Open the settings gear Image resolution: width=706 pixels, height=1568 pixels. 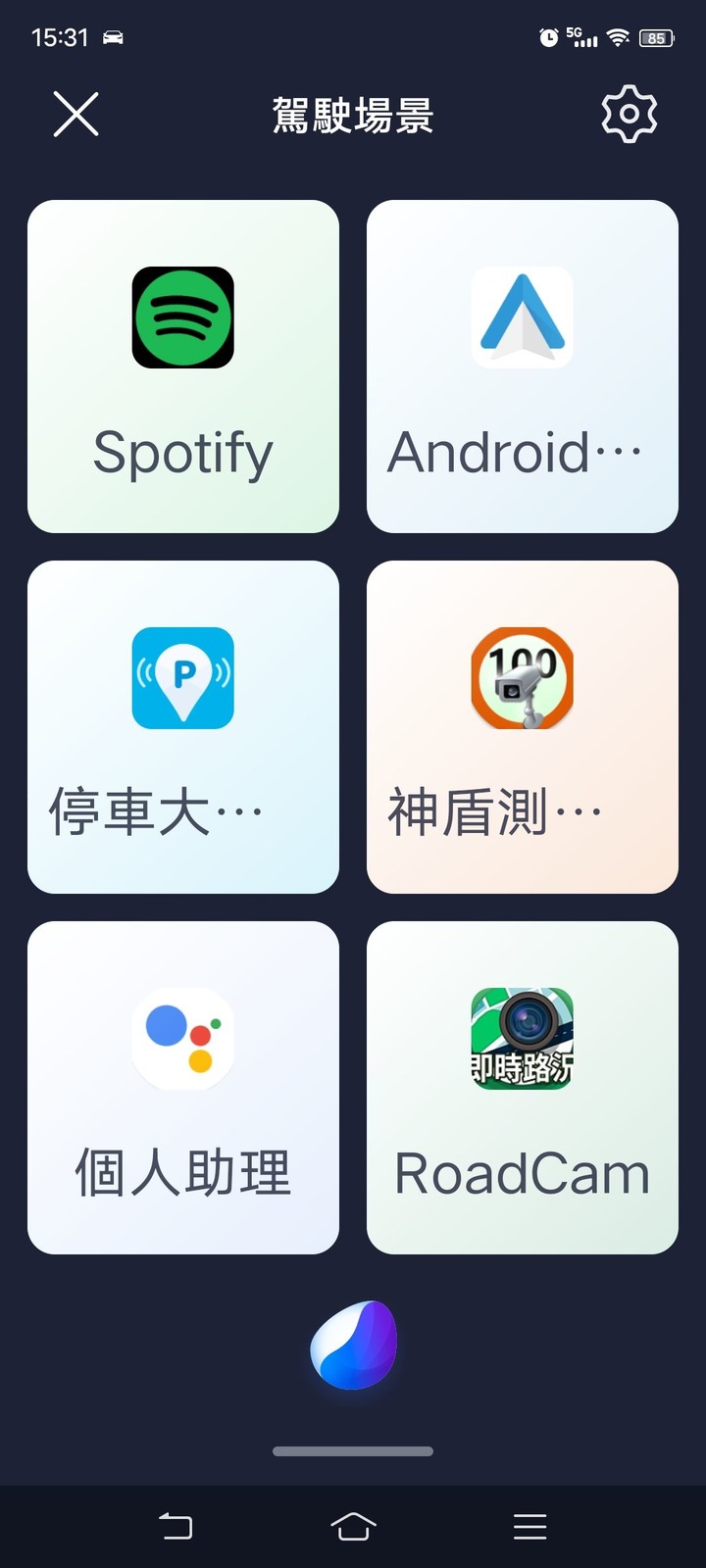(629, 115)
